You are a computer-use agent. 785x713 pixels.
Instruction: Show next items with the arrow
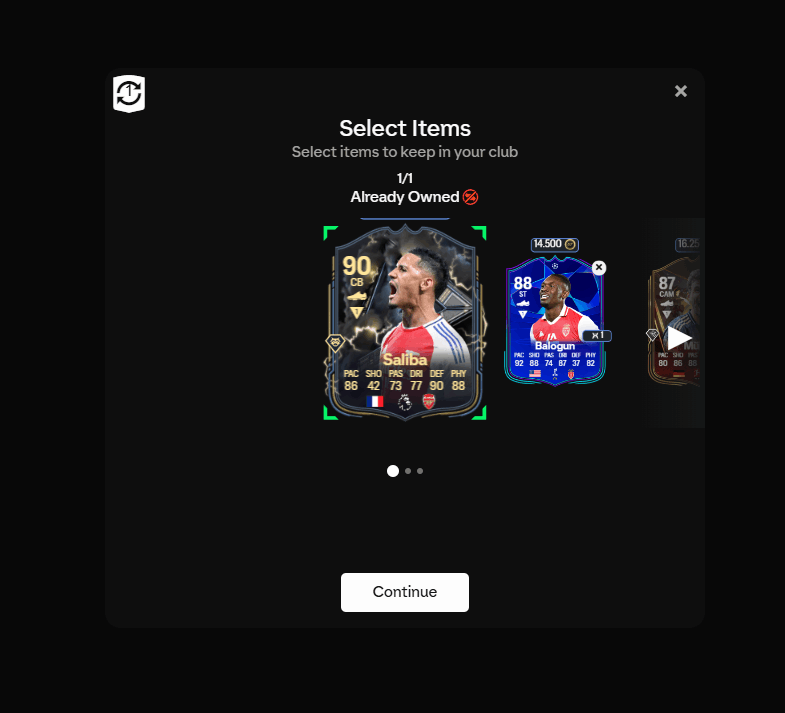pos(679,337)
